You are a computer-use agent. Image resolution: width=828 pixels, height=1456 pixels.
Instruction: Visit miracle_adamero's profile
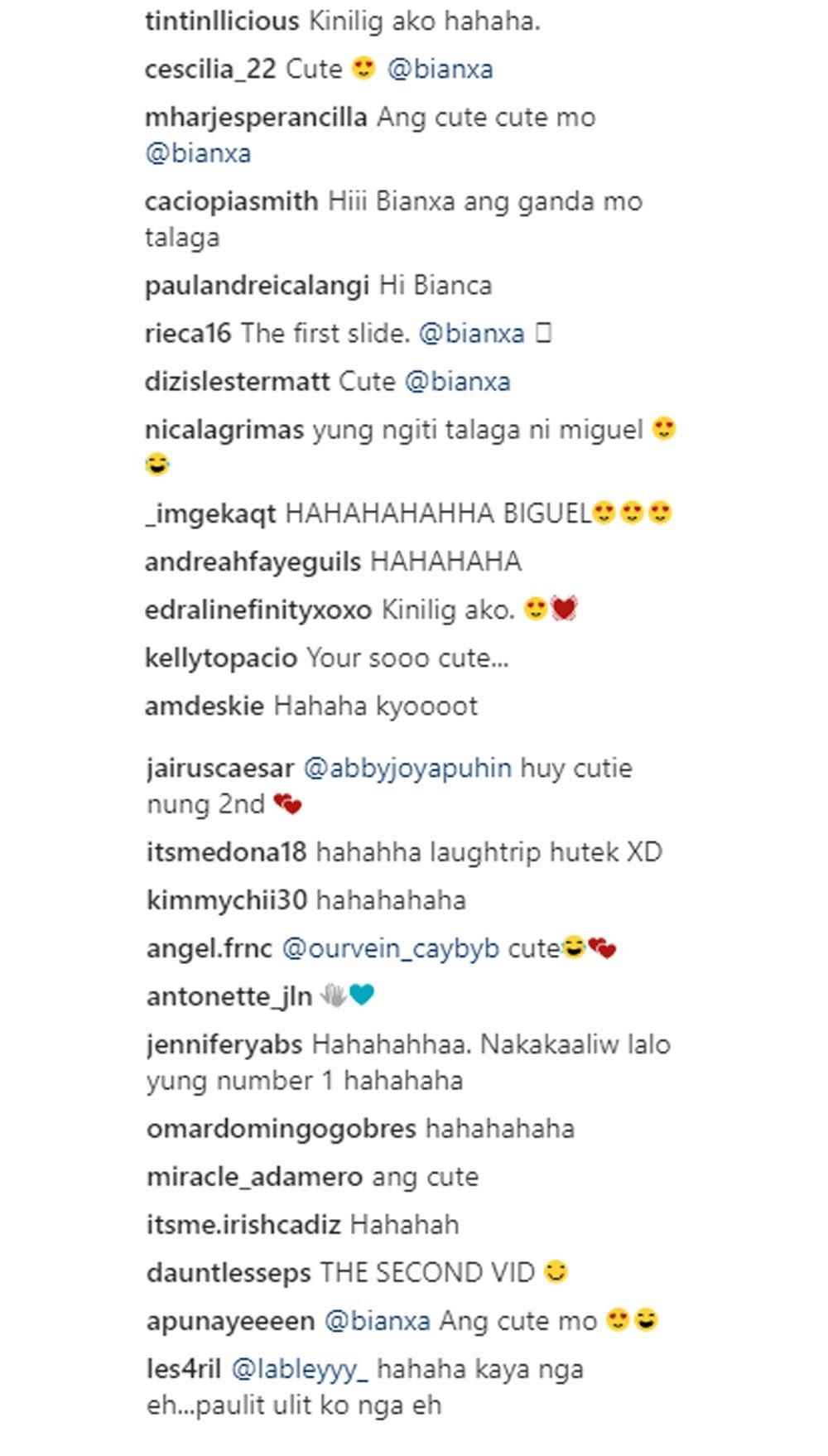point(254,1177)
